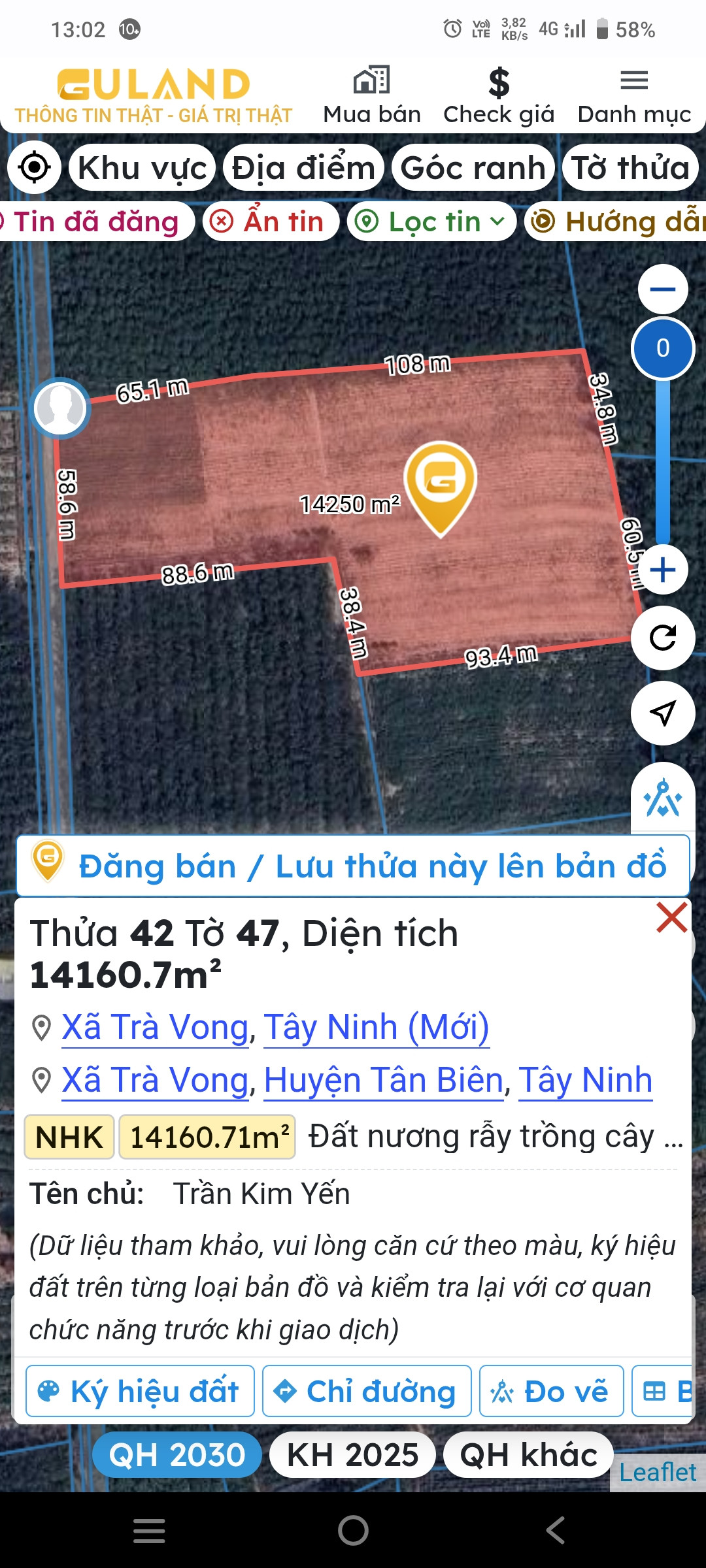Zoom in the map with plus button
706x1568 pixels.
[663, 570]
